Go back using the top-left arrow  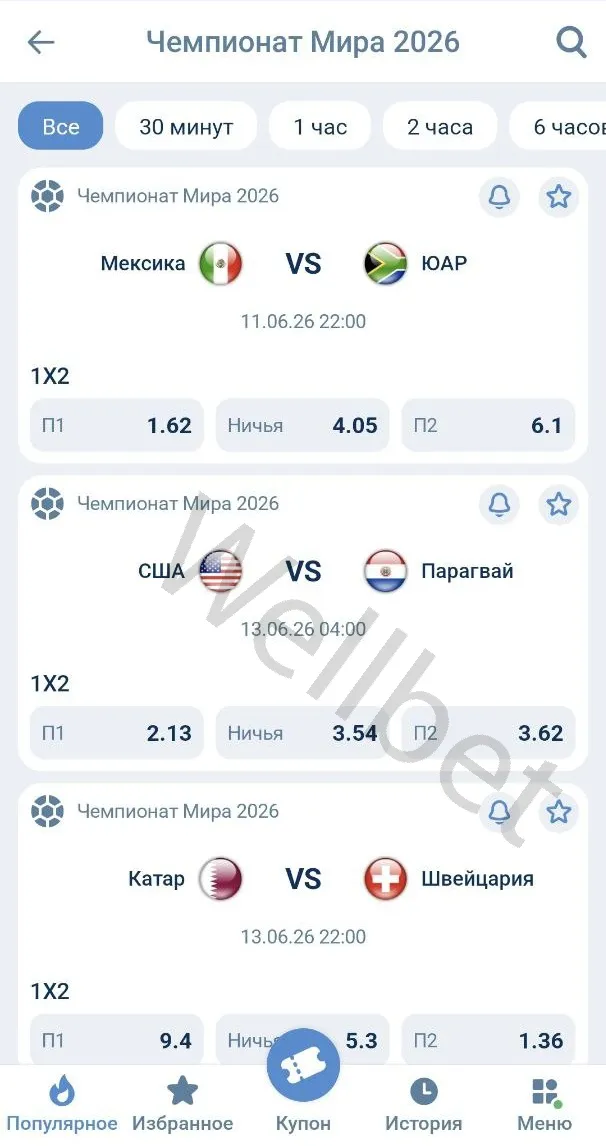click(x=41, y=42)
